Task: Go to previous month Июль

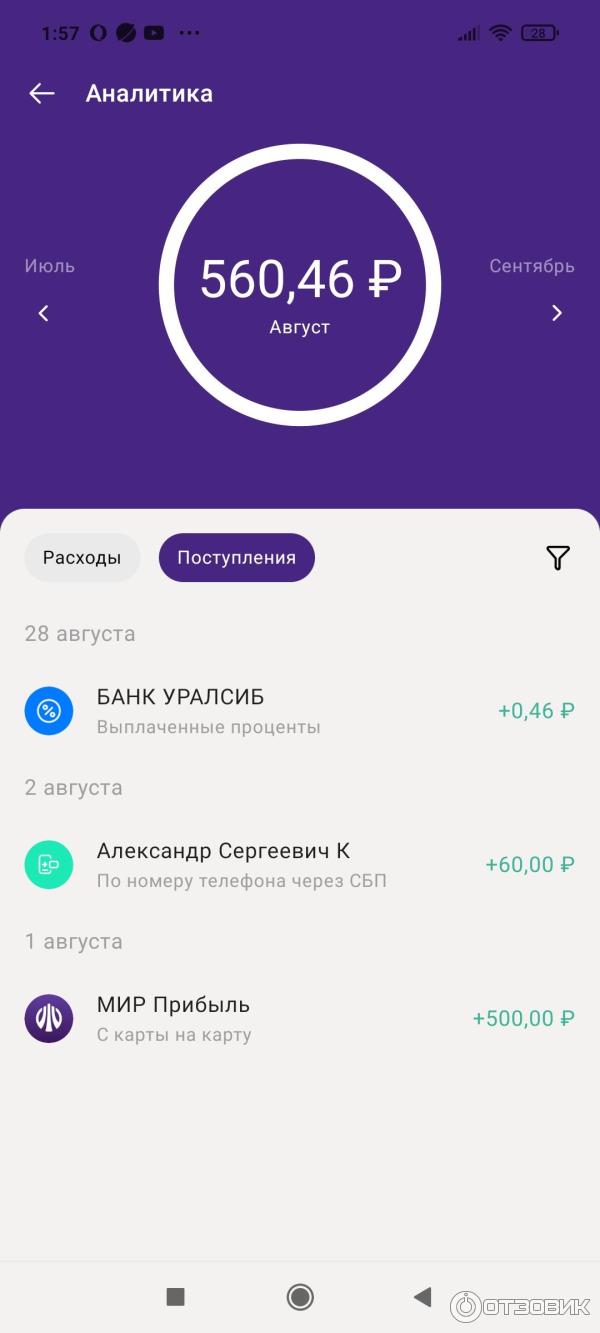Action: point(44,313)
